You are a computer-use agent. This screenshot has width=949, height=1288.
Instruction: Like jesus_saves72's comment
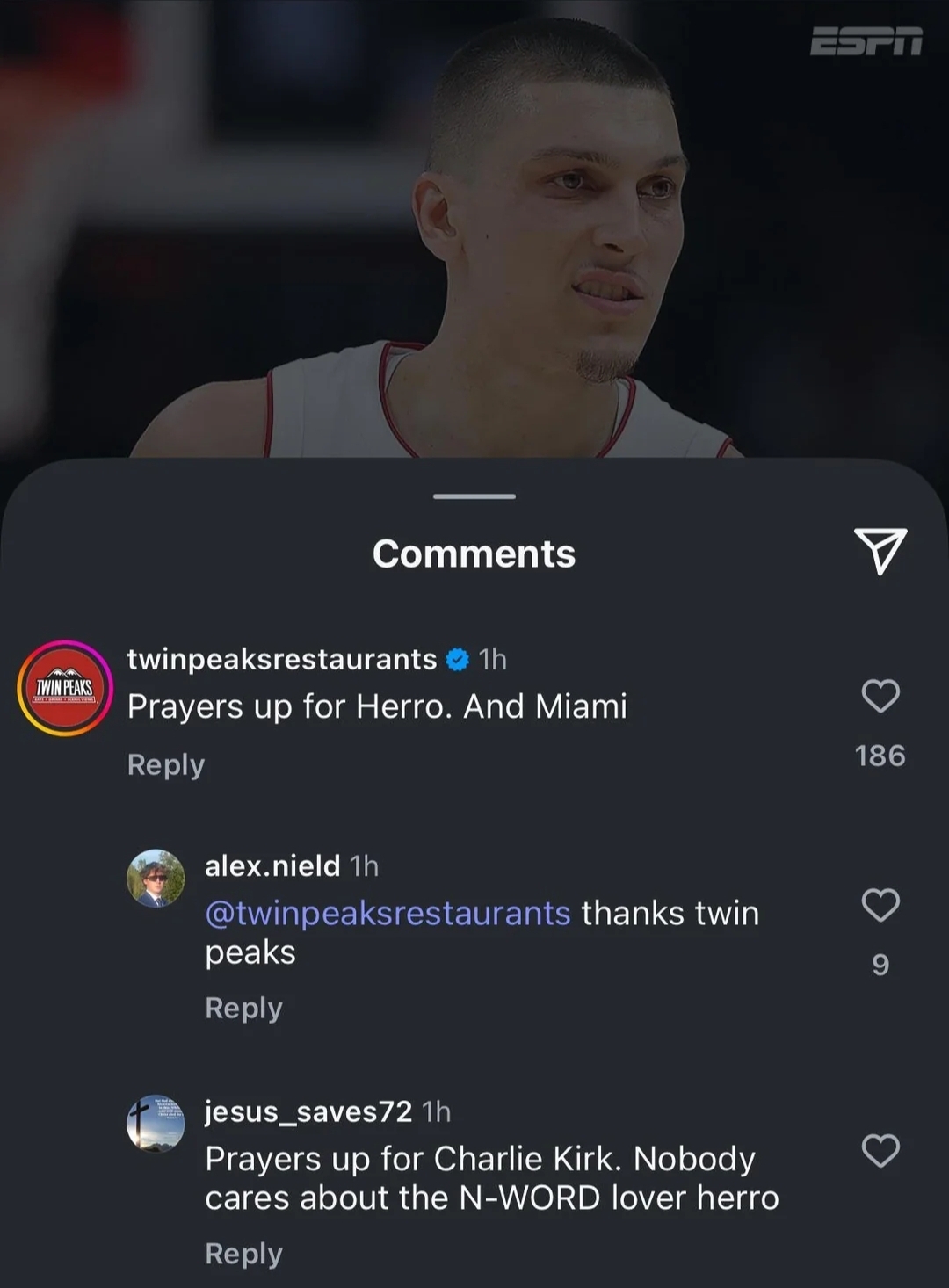pyautogui.click(x=880, y=1150)
